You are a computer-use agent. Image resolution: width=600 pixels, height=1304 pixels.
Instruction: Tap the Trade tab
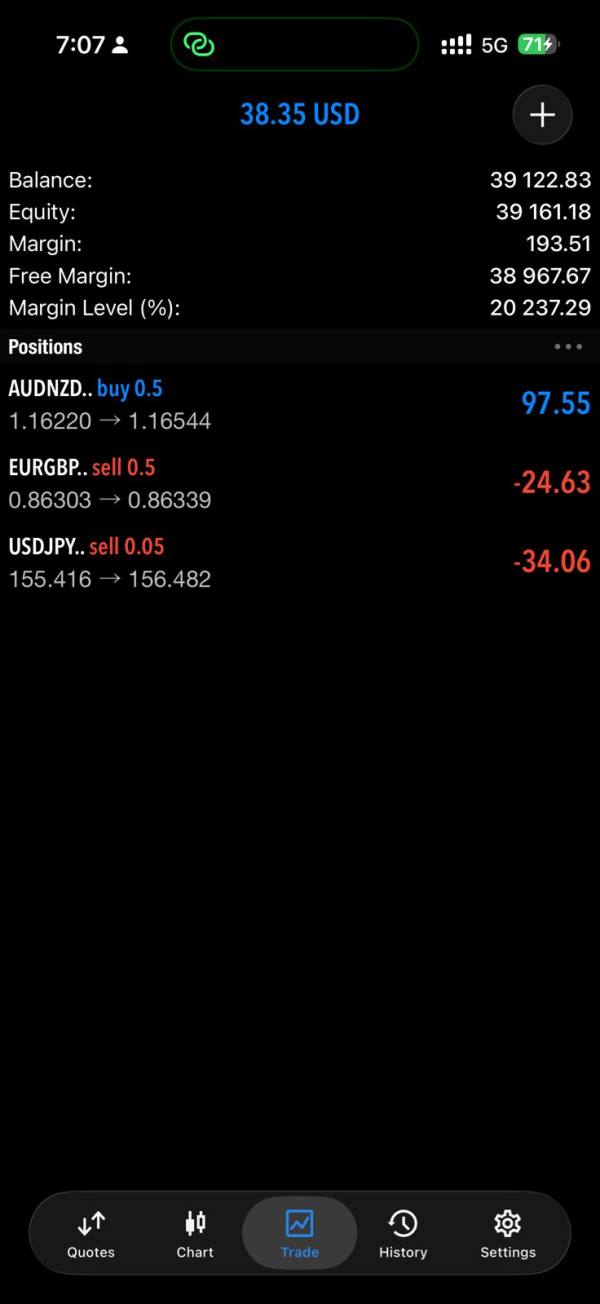pos(300,1234)
